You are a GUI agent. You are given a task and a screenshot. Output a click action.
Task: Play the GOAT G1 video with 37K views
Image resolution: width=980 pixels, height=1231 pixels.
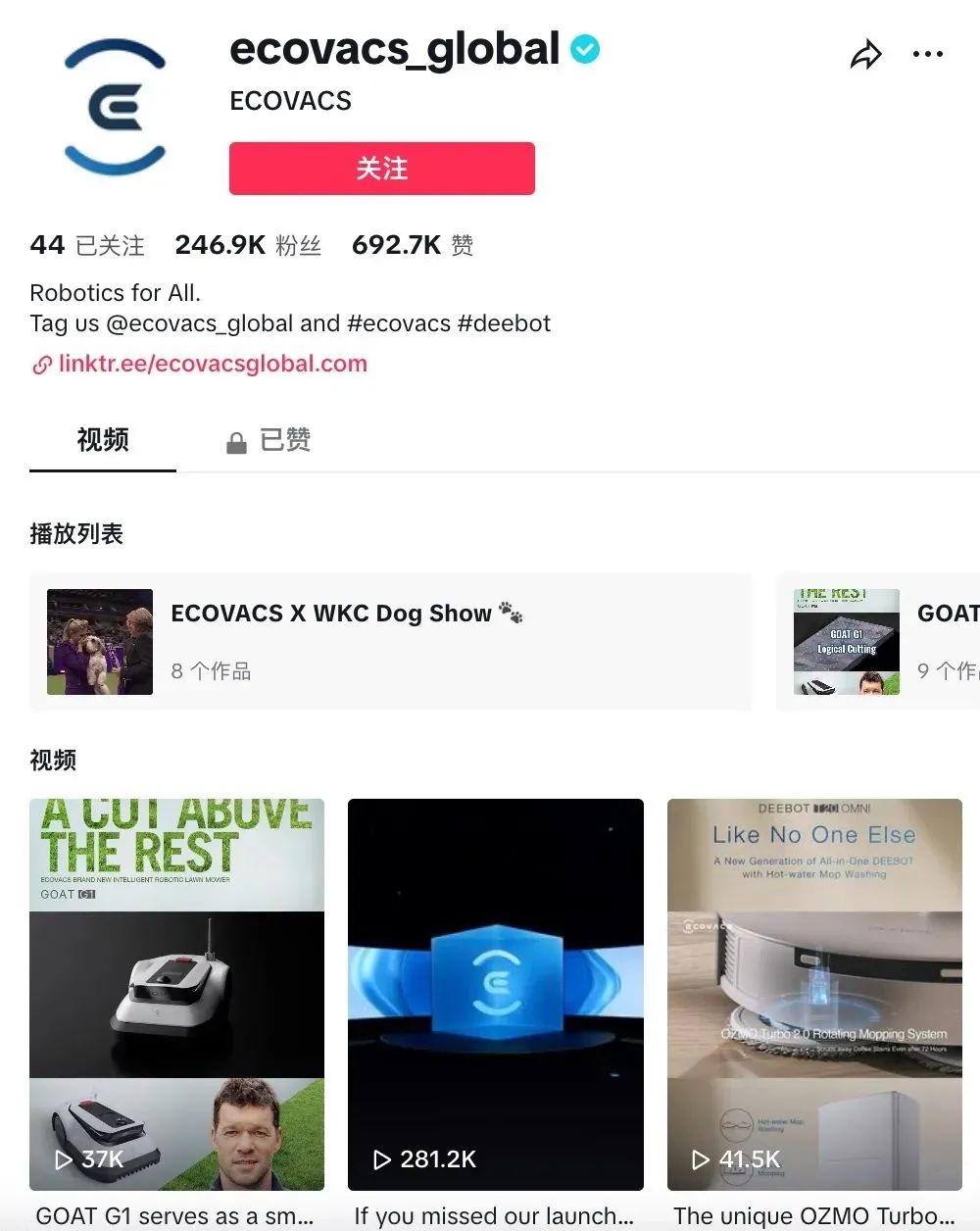(176, 994)
